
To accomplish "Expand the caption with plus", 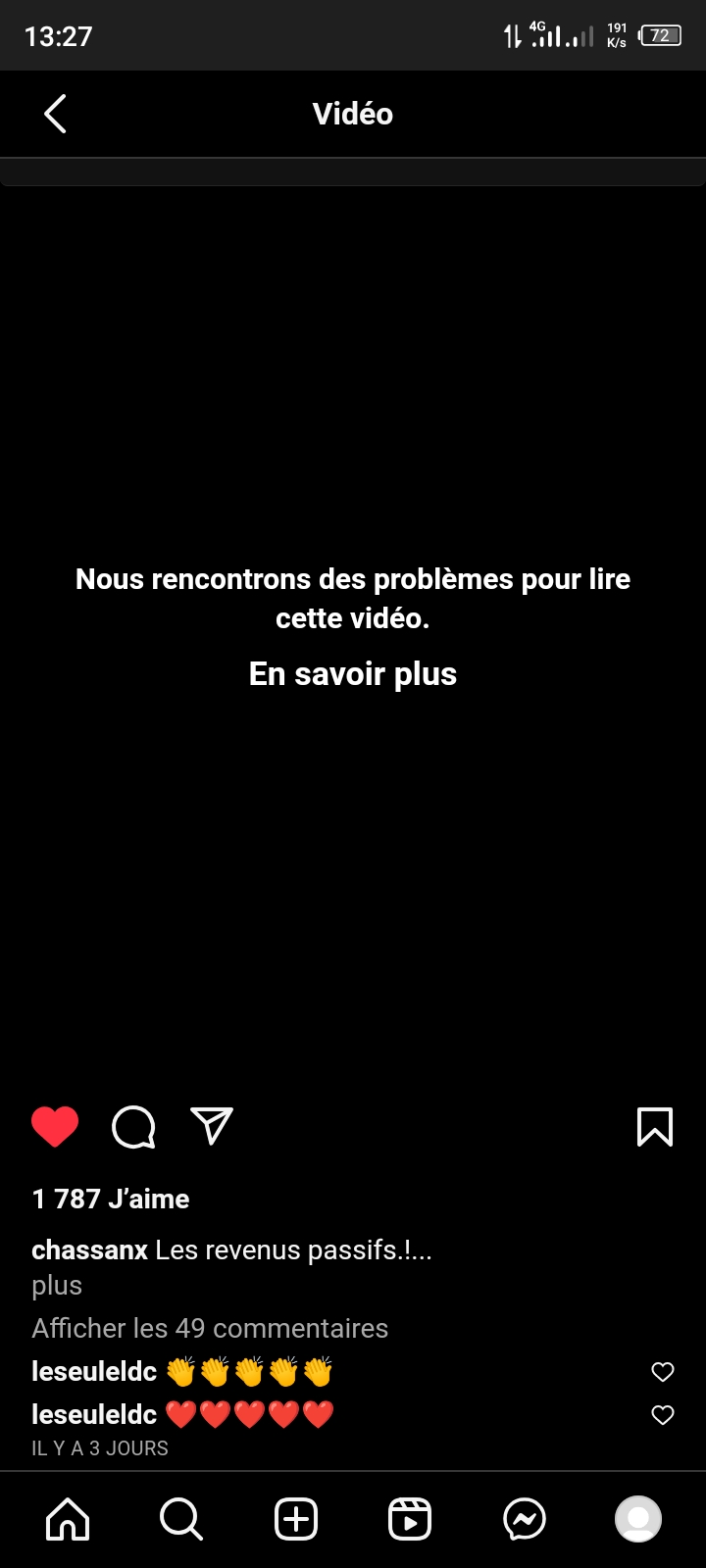I will pyautogui.click(x=57, y=1286).
